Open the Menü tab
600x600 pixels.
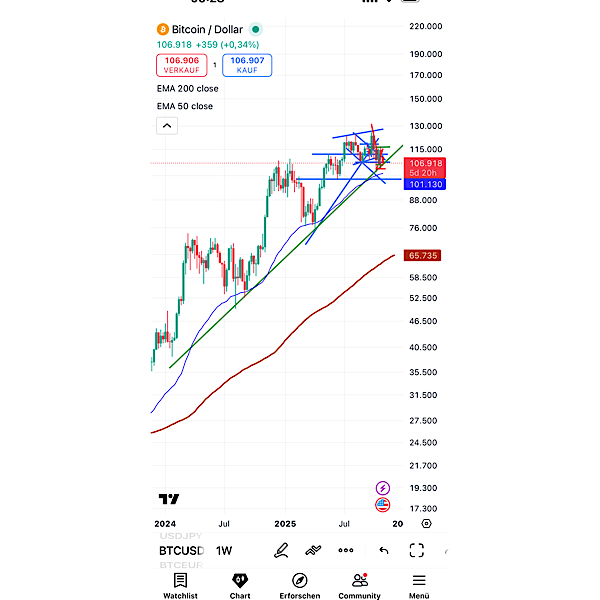(x=418, y=585)
